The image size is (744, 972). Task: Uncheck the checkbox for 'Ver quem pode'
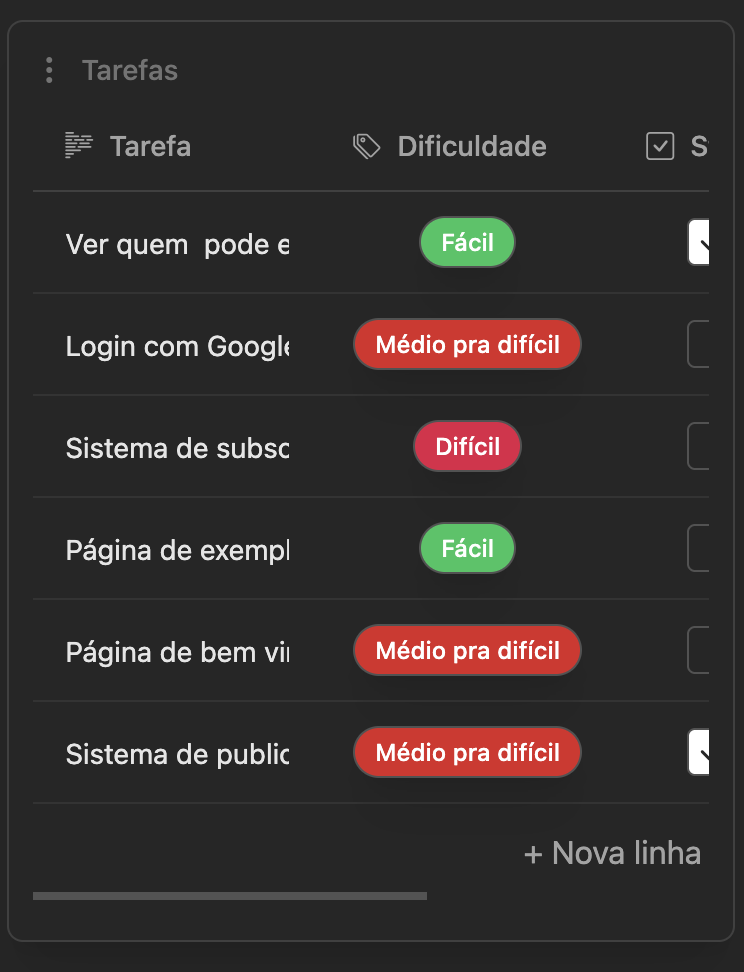pyautogui.click(x=699, y=243)
